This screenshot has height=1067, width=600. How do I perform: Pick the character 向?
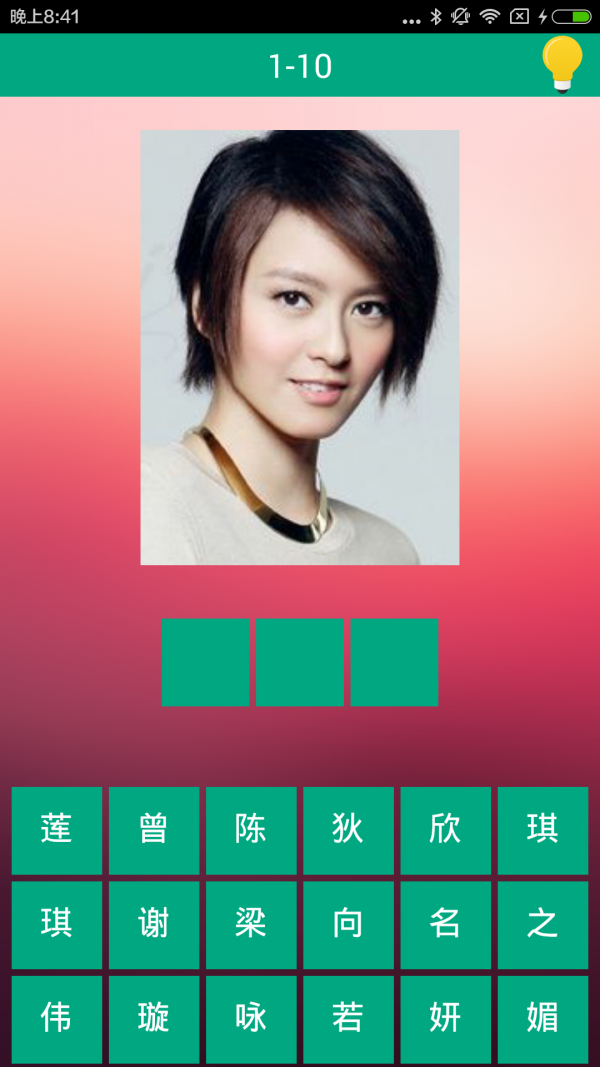(348, 924)
